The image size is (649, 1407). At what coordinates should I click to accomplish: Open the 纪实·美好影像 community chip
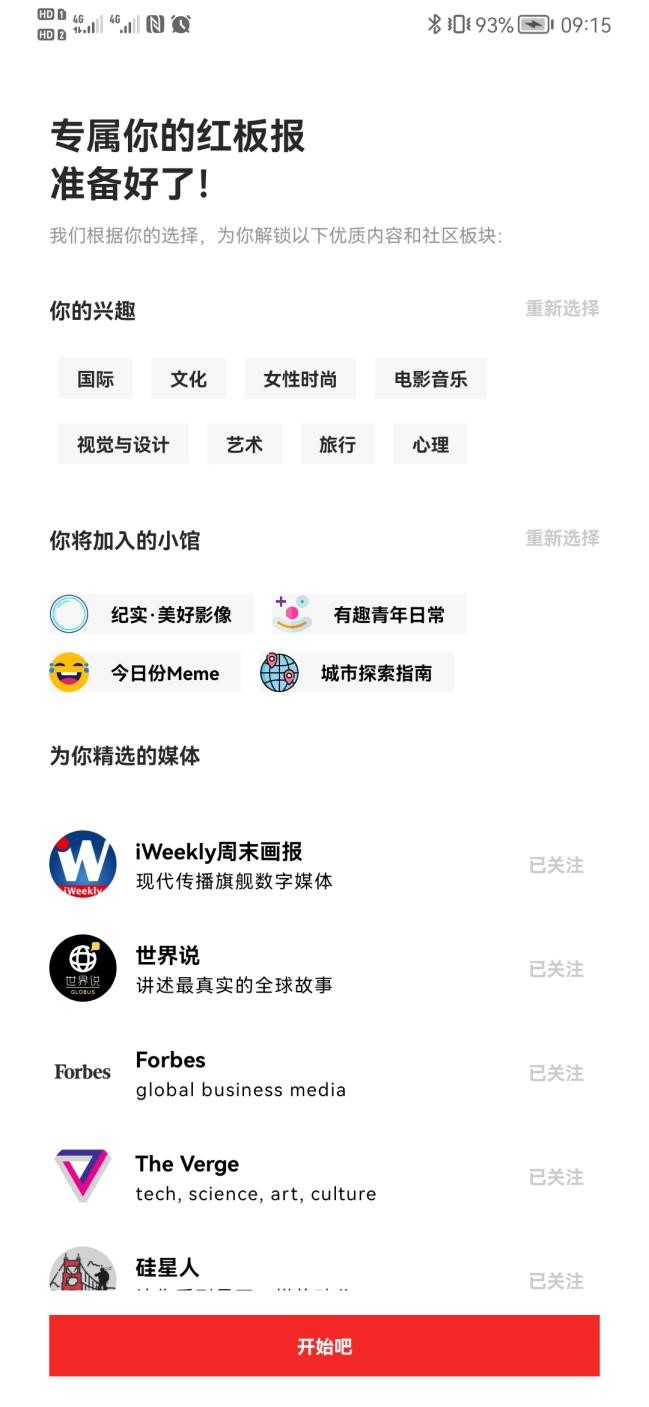151,614
